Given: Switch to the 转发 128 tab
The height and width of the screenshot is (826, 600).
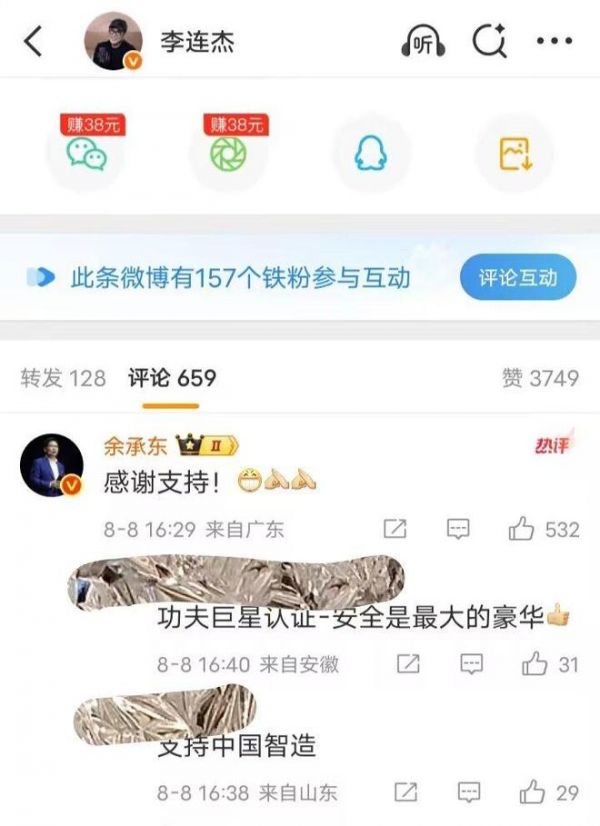Looking at the screenshot, I should 62,378.
